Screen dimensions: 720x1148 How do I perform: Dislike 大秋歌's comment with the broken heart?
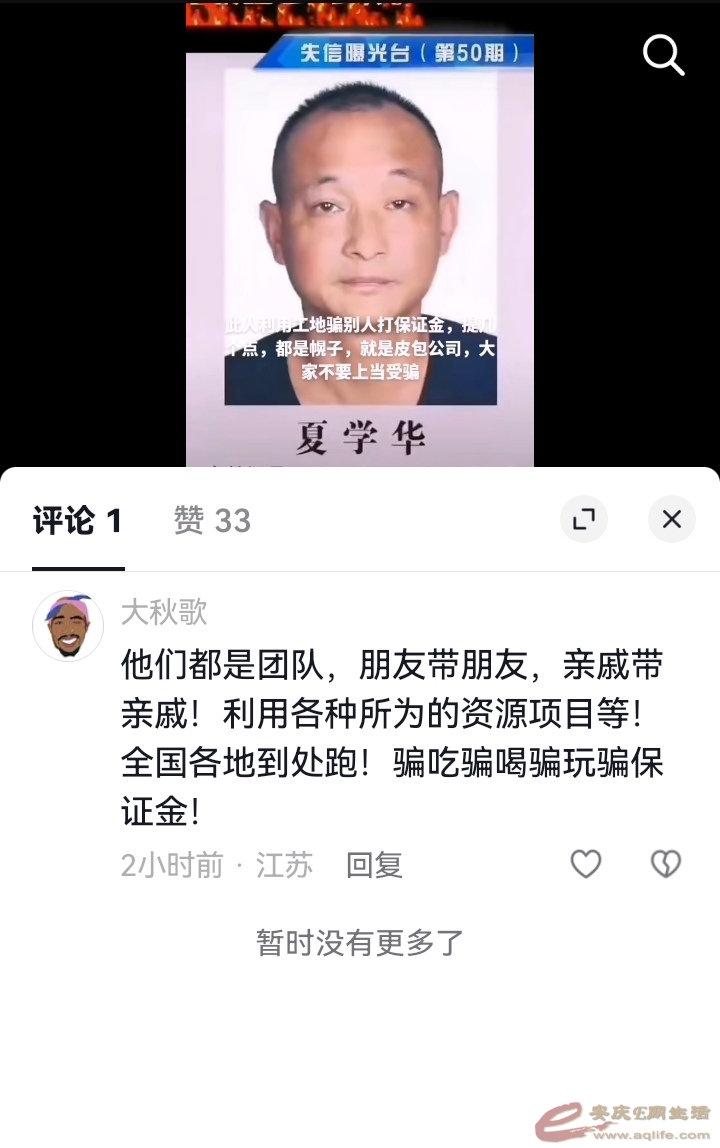click(x=665, y=864)
